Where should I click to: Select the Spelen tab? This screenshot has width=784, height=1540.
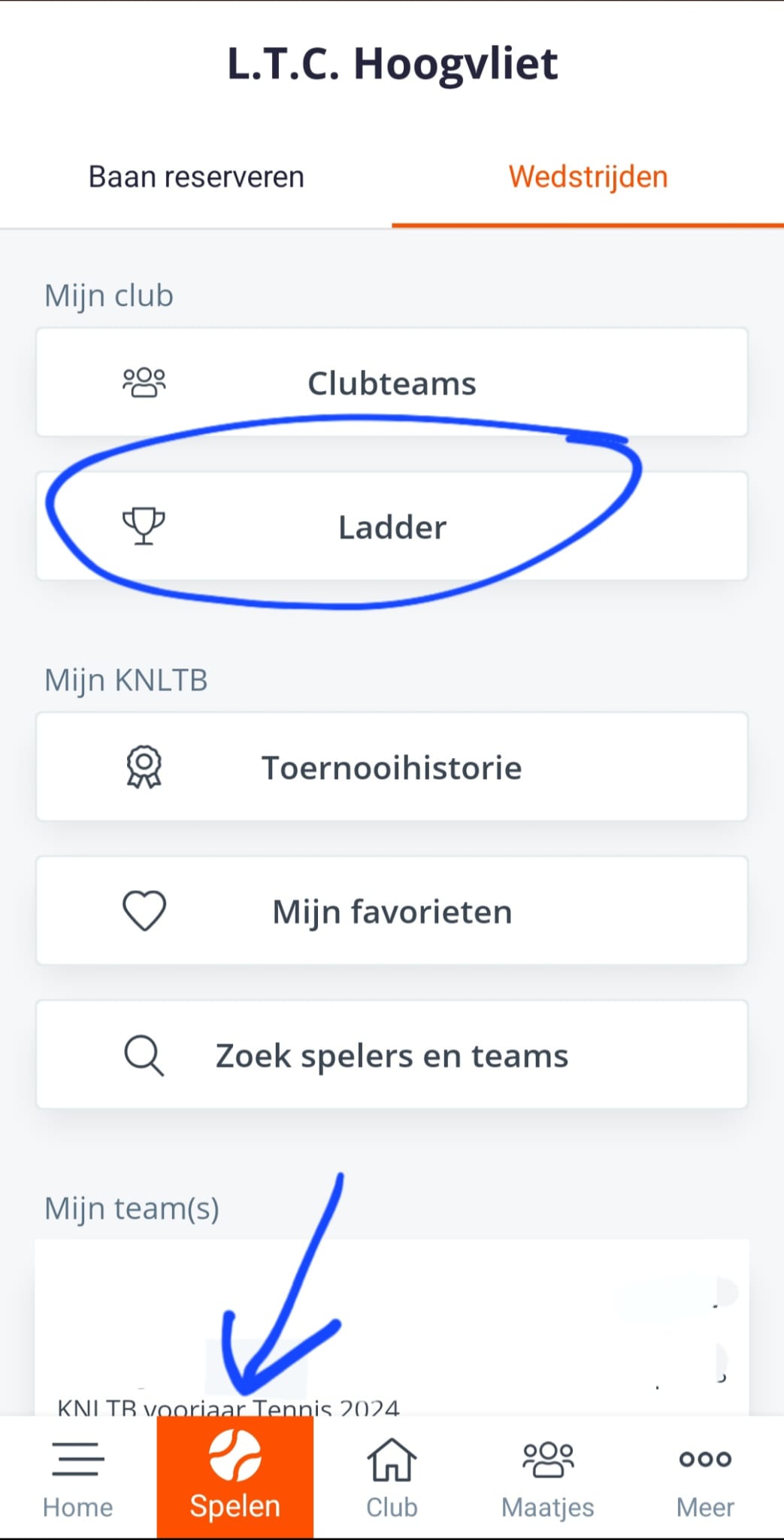click(x=235, y=1478)
